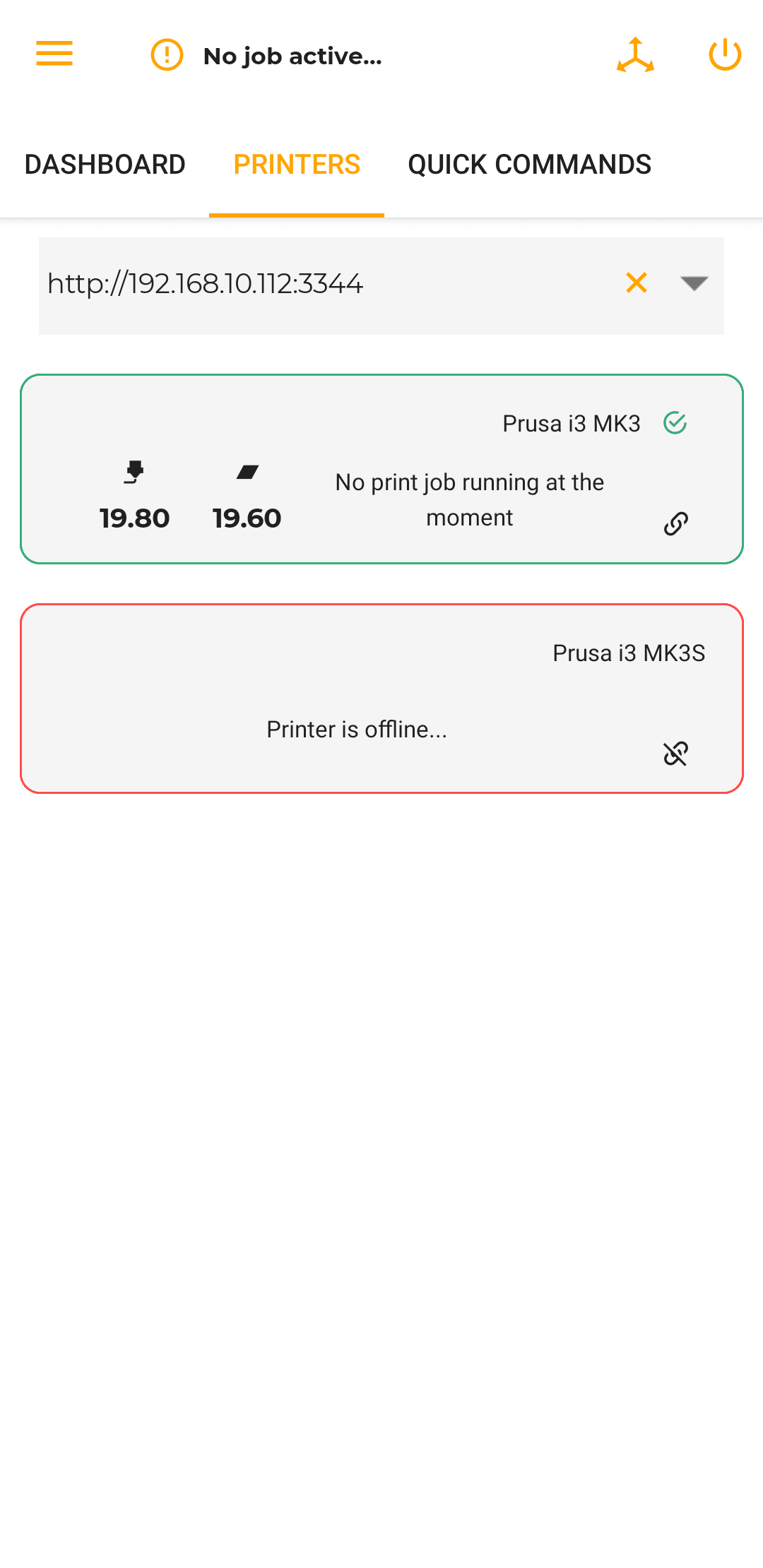763x1568 pixels.
Task: Clear the server address field
Action: pos(637,283)
